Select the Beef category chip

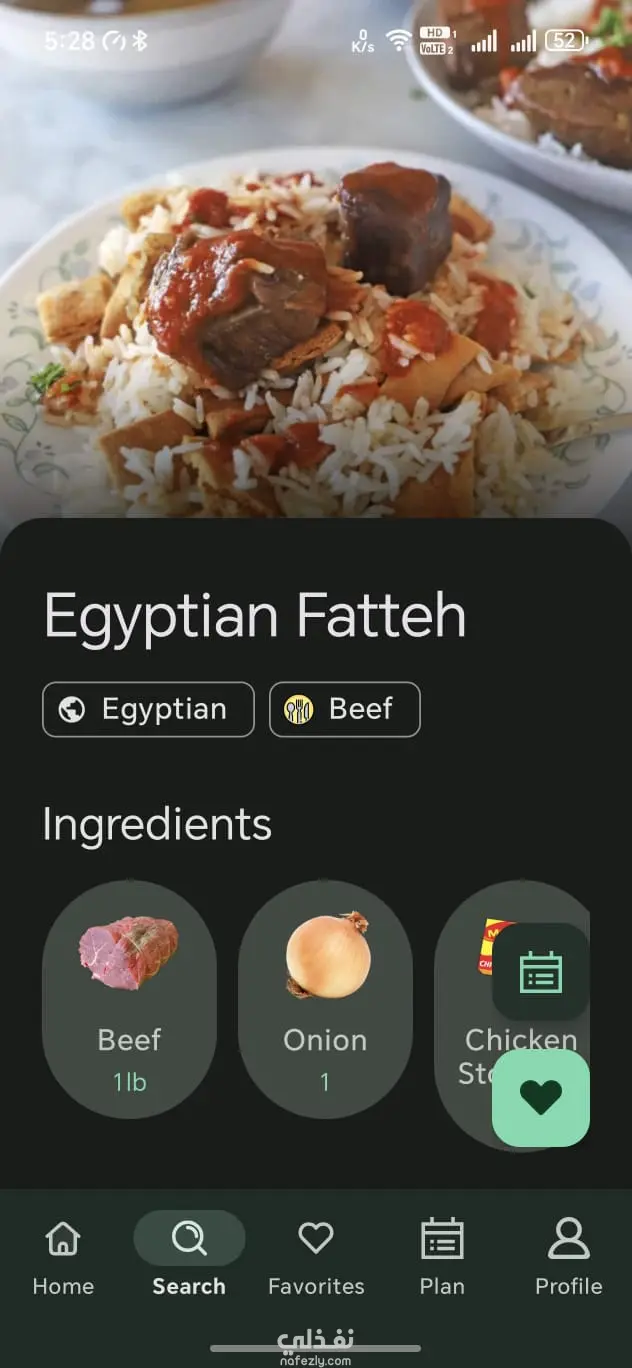pyautogui.click(x=345, y=709)
